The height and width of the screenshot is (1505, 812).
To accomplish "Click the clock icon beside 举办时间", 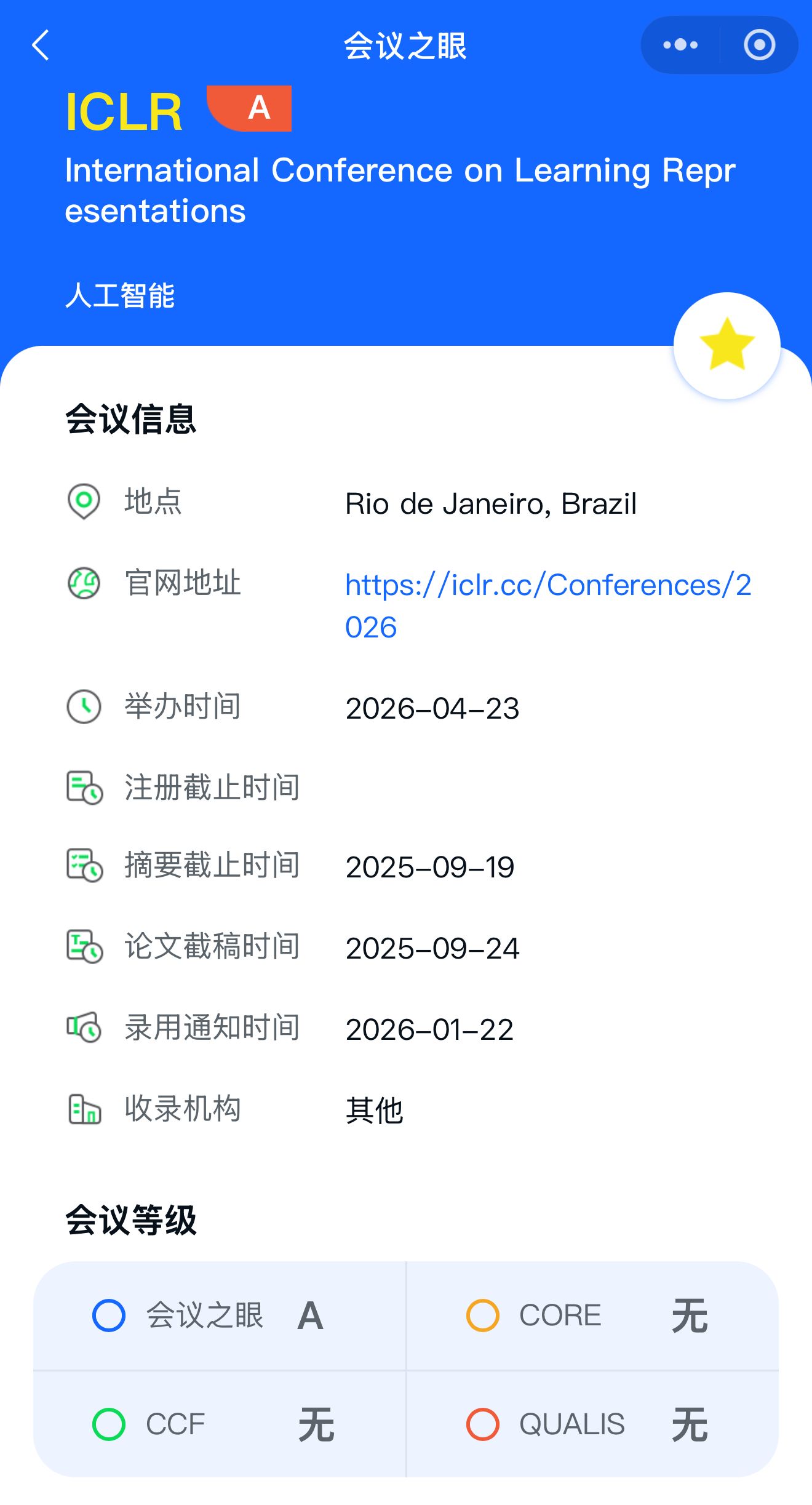I will [83, 706].
